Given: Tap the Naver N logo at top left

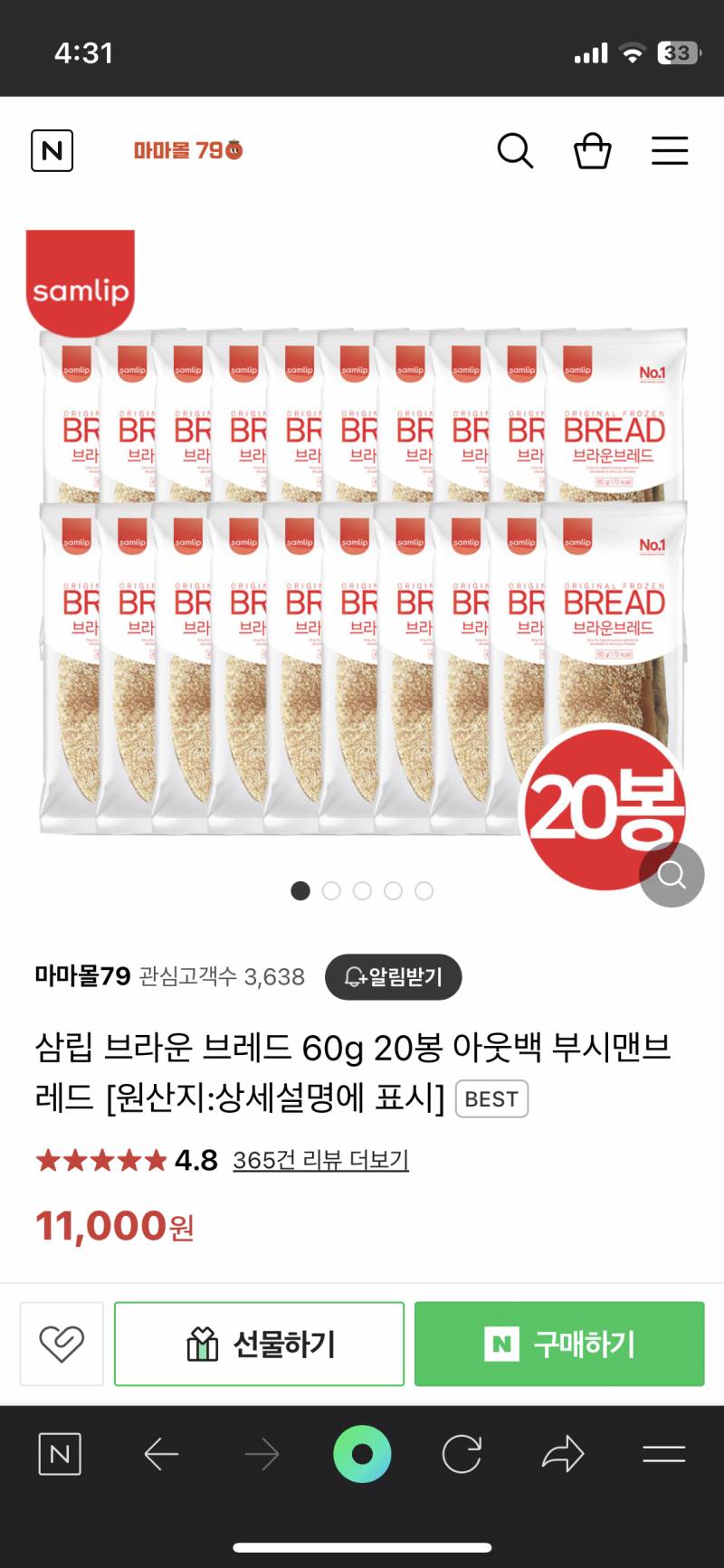Looking at the screenshot, I should 52,150.
